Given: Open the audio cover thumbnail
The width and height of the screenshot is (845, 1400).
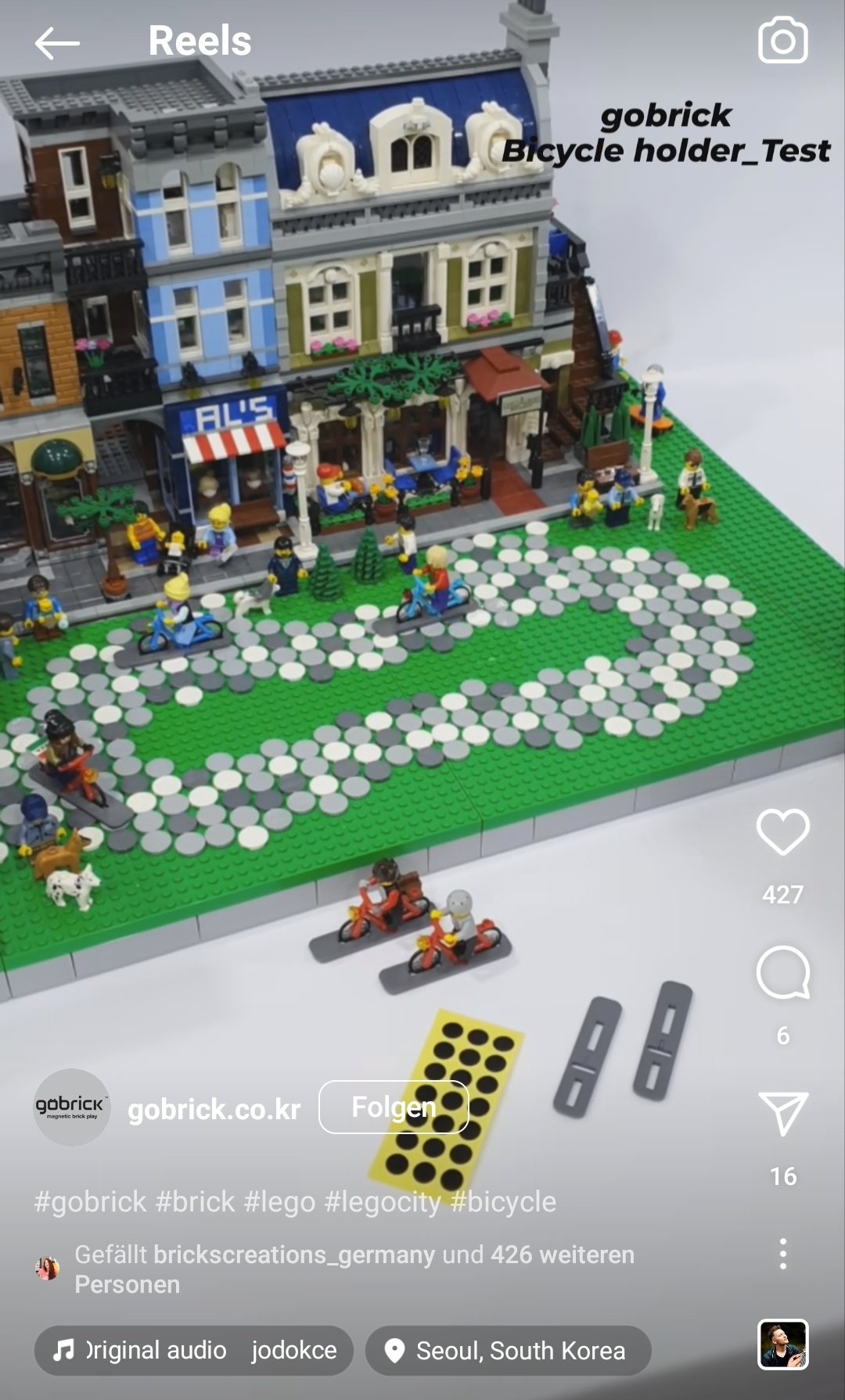Looking at the screenshot, I should (782, 1344).
